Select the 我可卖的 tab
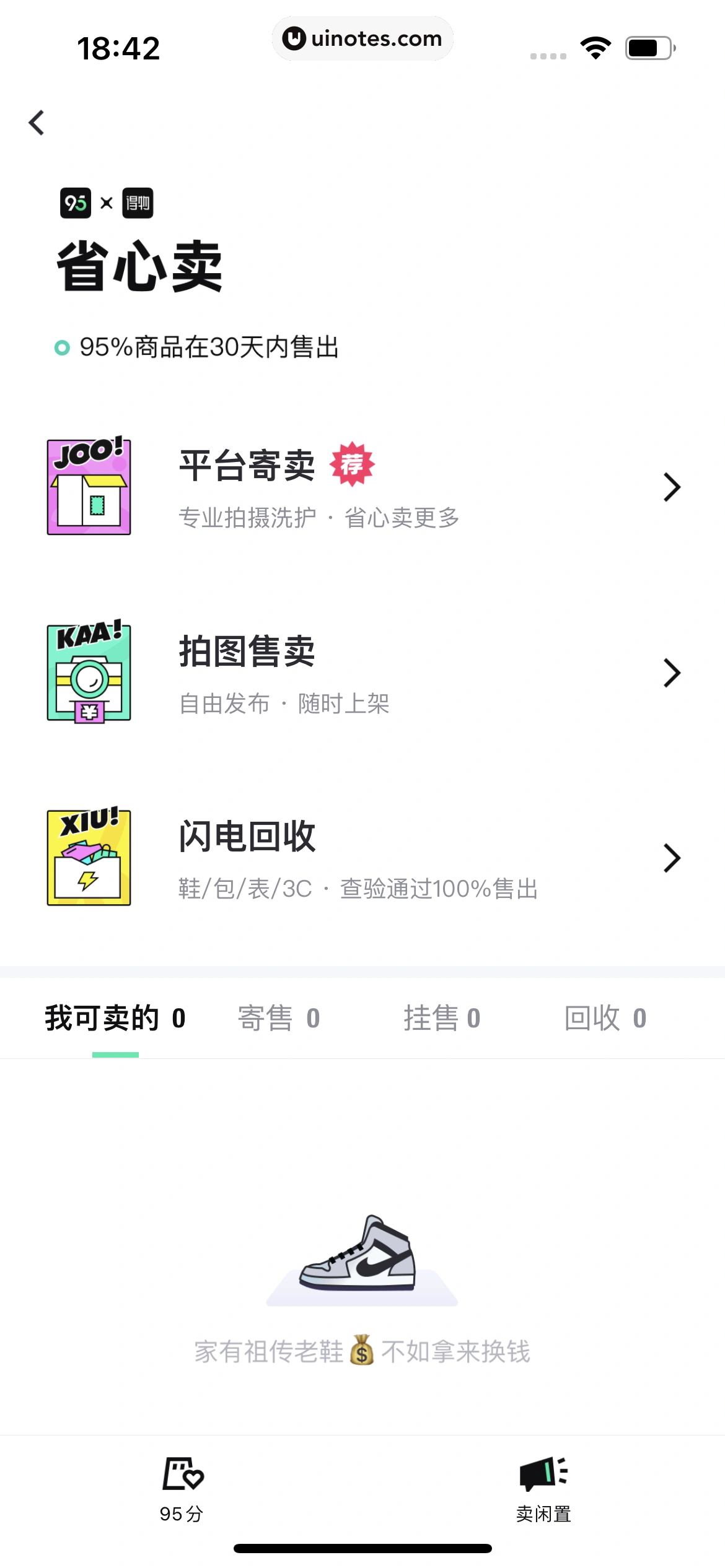 115,1017
